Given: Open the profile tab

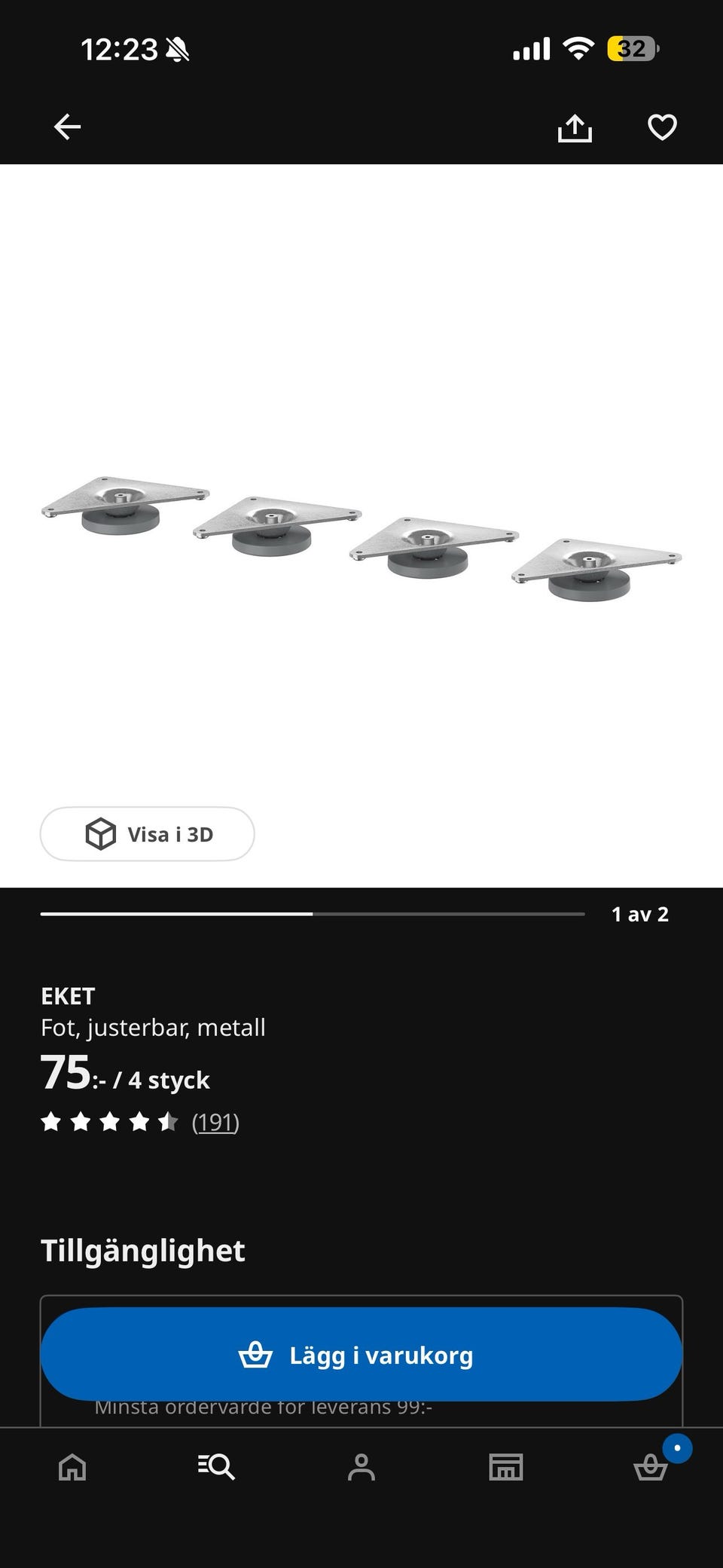Looking at the screenshot, I should 361,1467.
